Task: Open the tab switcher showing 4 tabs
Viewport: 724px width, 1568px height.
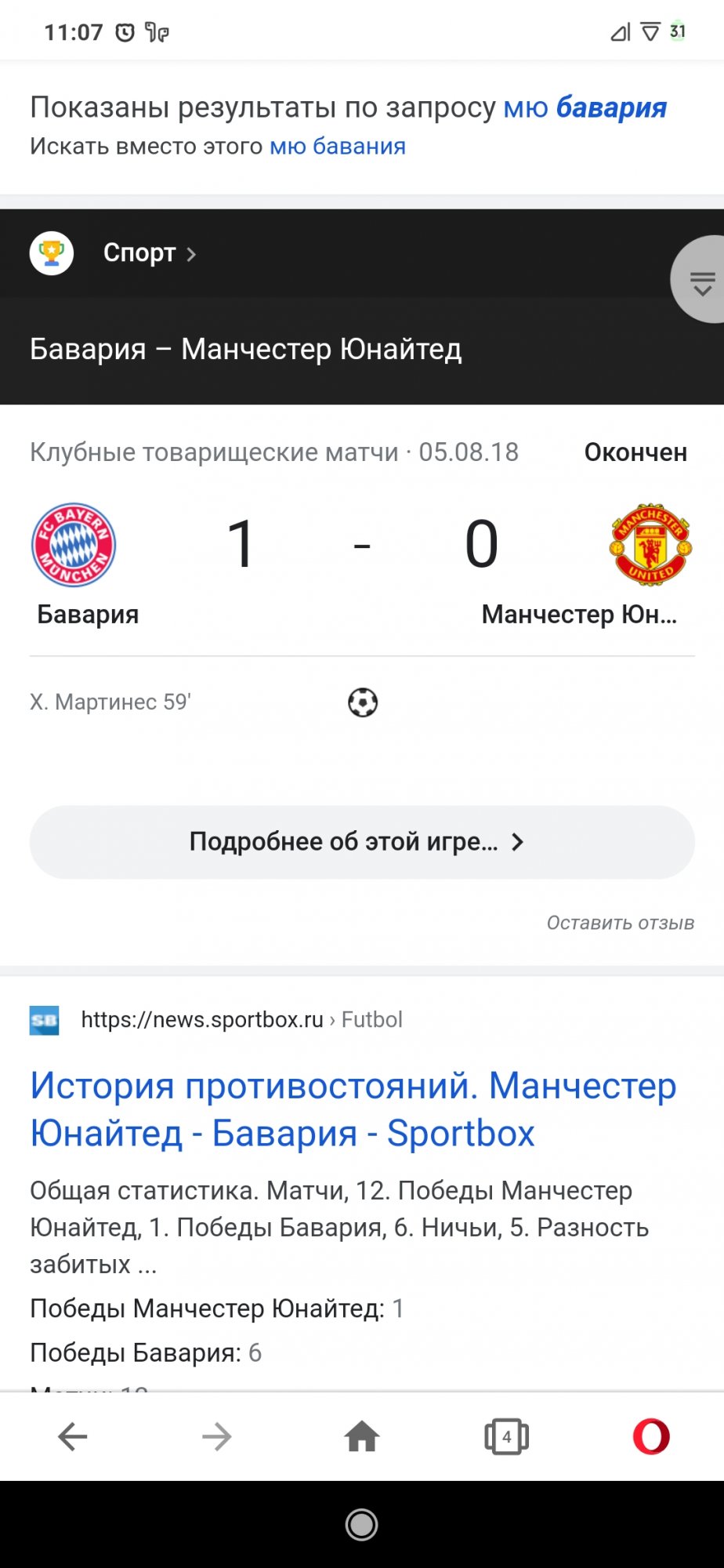Action: (x=506, y=1437)
